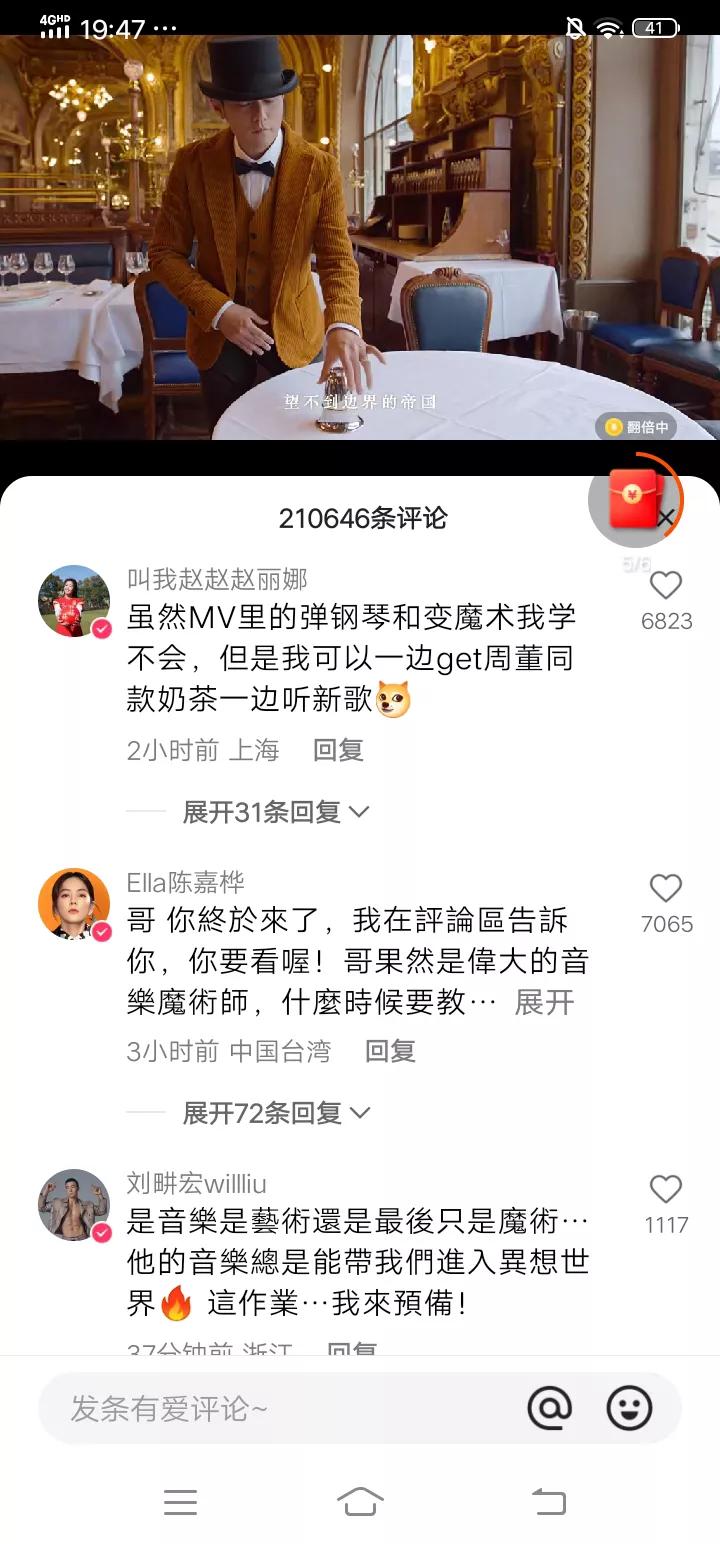Open the red envelope reward
Viewport: 720px width, 1544px height.
[x=633, y=497]
